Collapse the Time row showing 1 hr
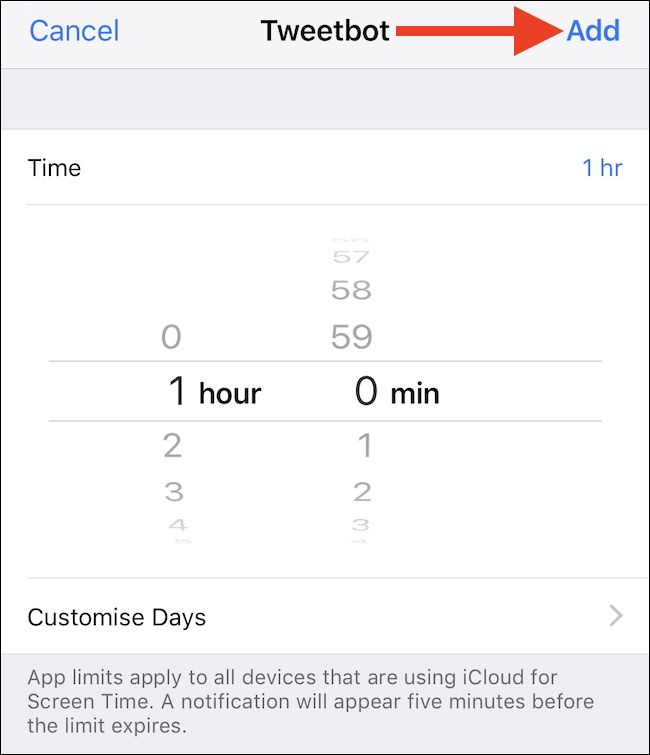Screen dimensions: 650x755 (325, 168)
